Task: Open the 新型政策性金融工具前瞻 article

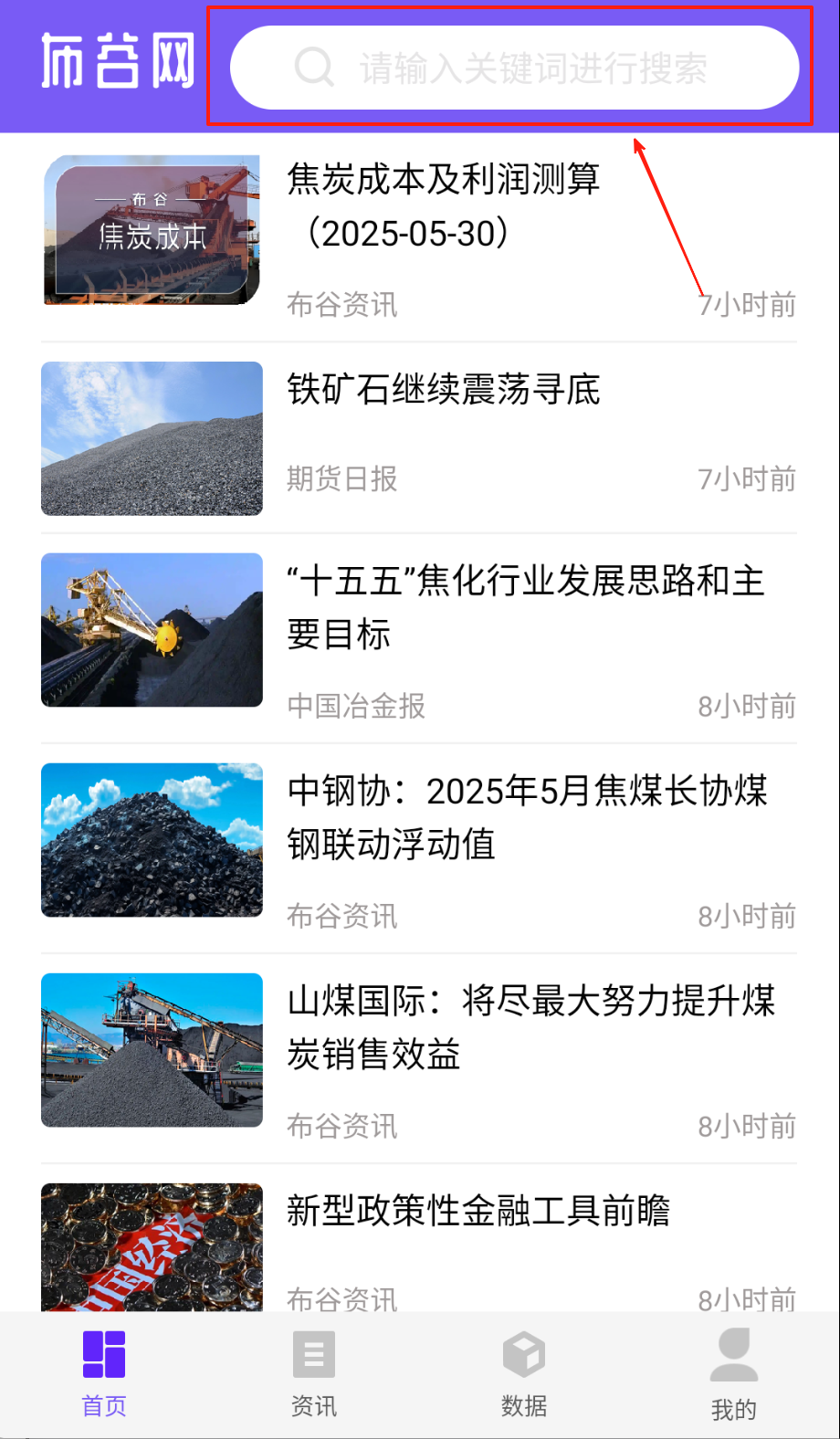Action: click(478, 1211)
